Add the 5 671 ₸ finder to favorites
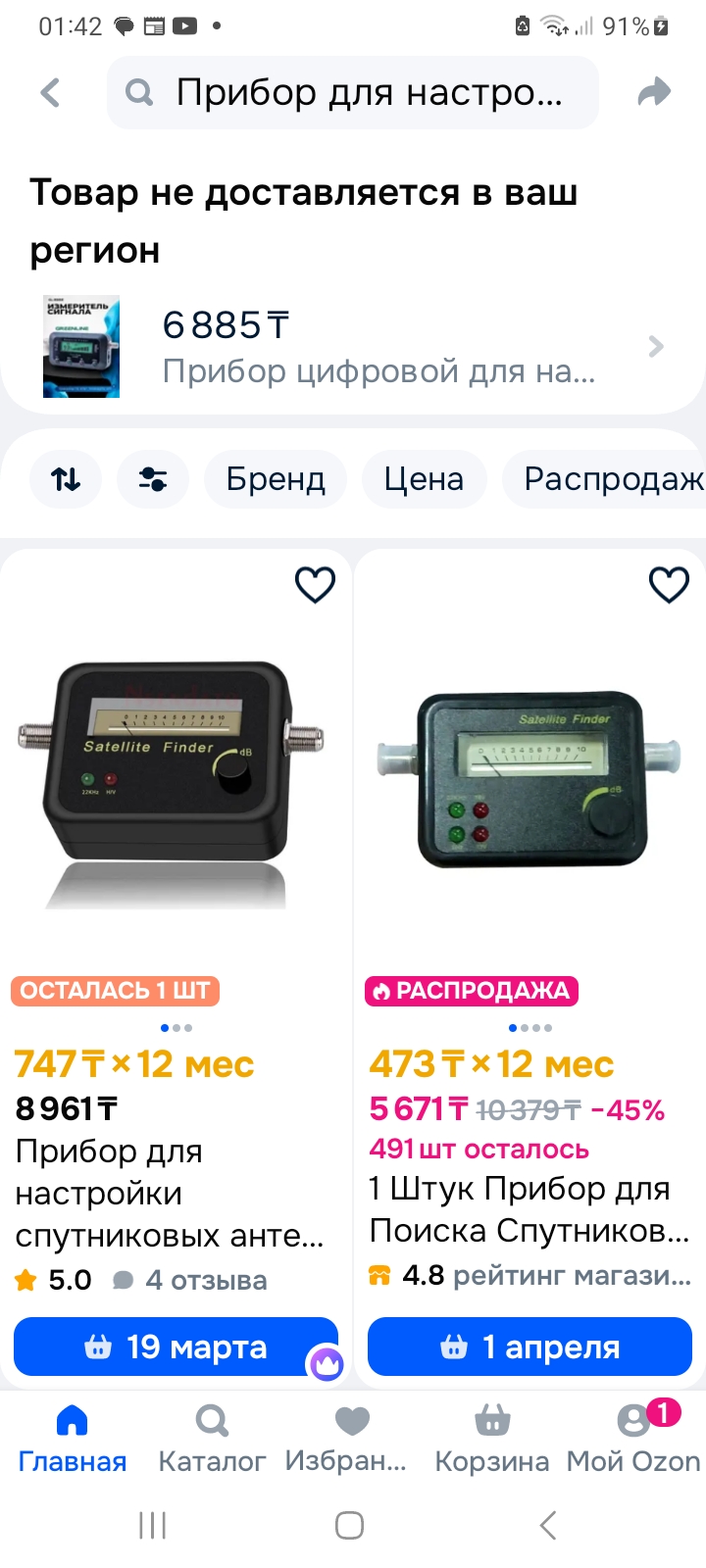The height and width of the screenshot is (1568, 706). (669, 585)
